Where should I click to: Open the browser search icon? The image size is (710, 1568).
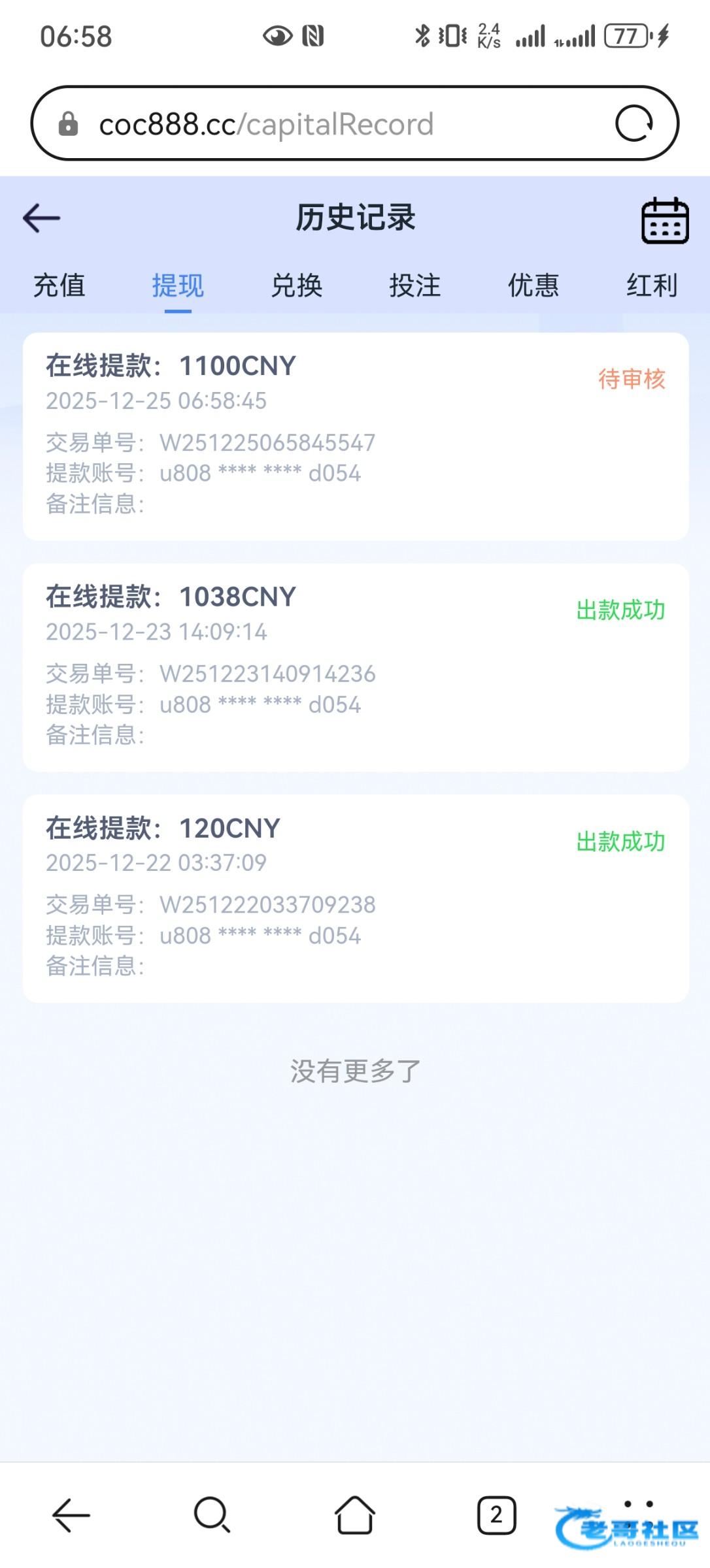pyautogui.click(x=212, y=1514)
